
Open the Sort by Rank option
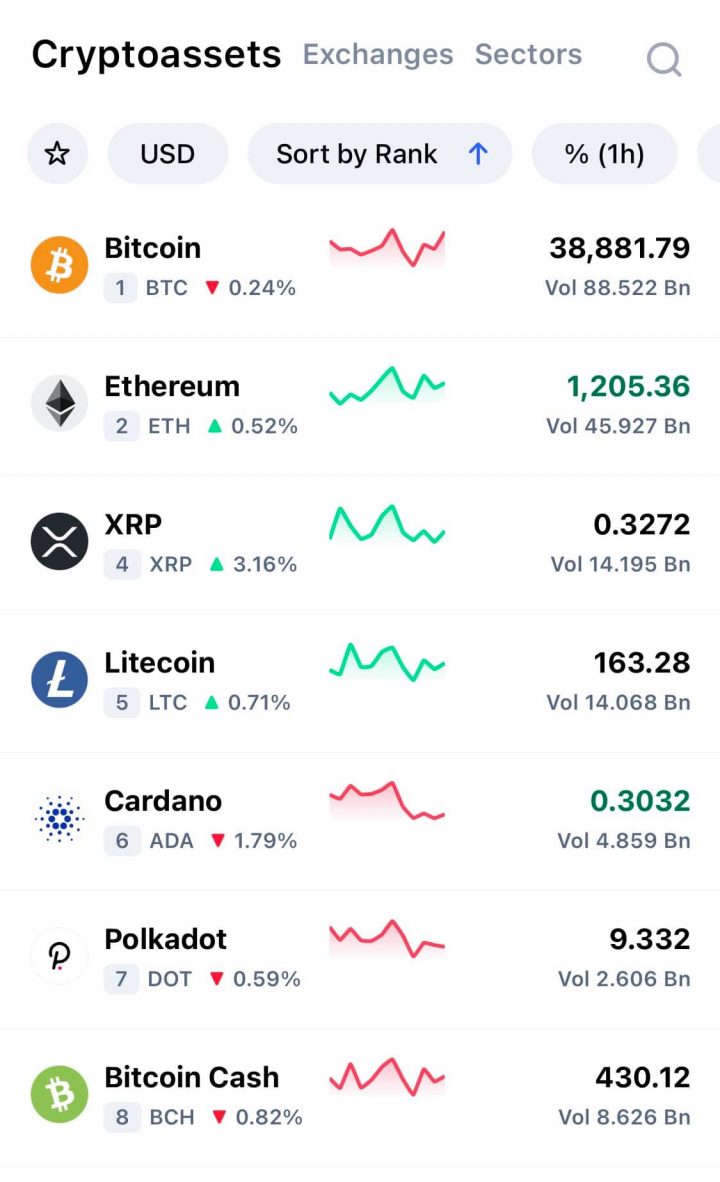[380, 154]
